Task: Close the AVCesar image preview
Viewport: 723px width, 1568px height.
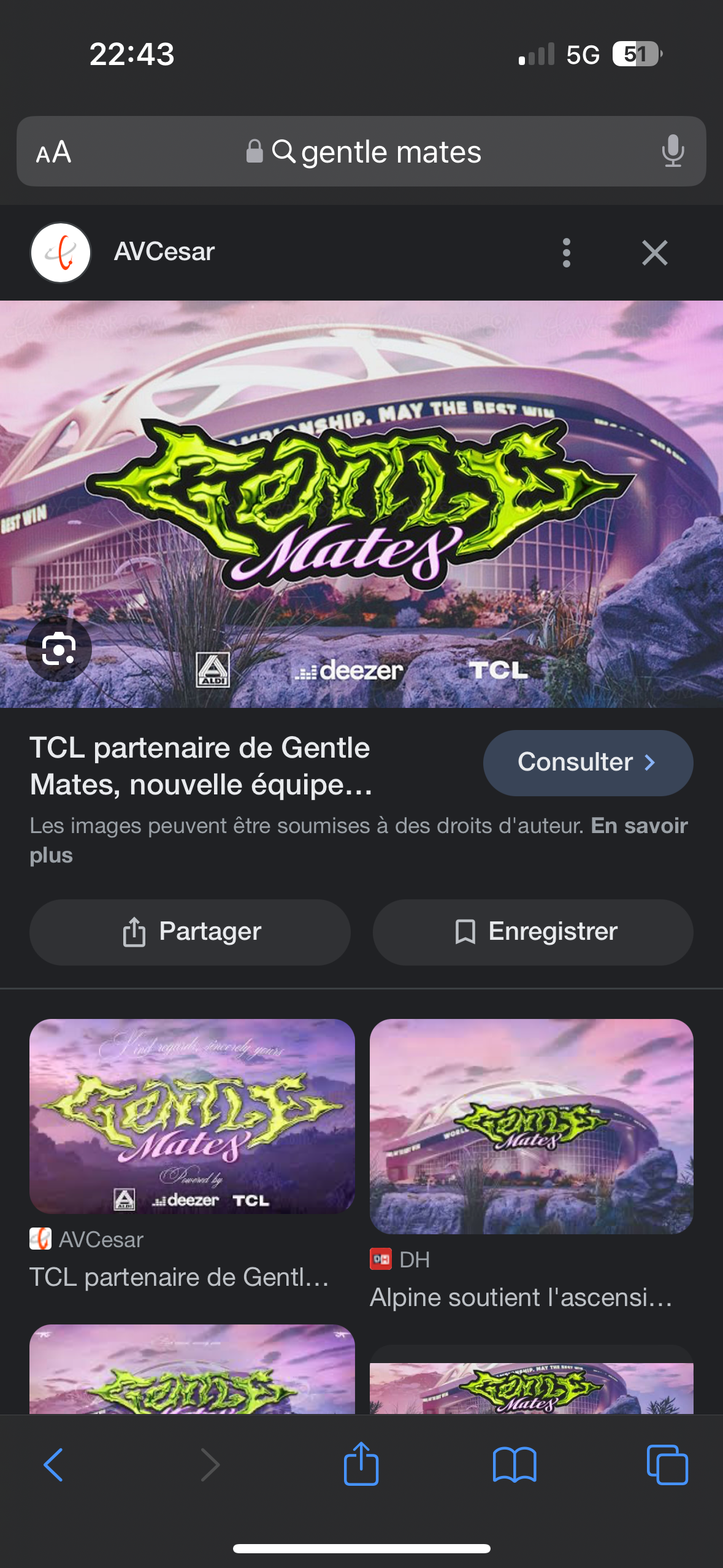Action: coord(654,253)
